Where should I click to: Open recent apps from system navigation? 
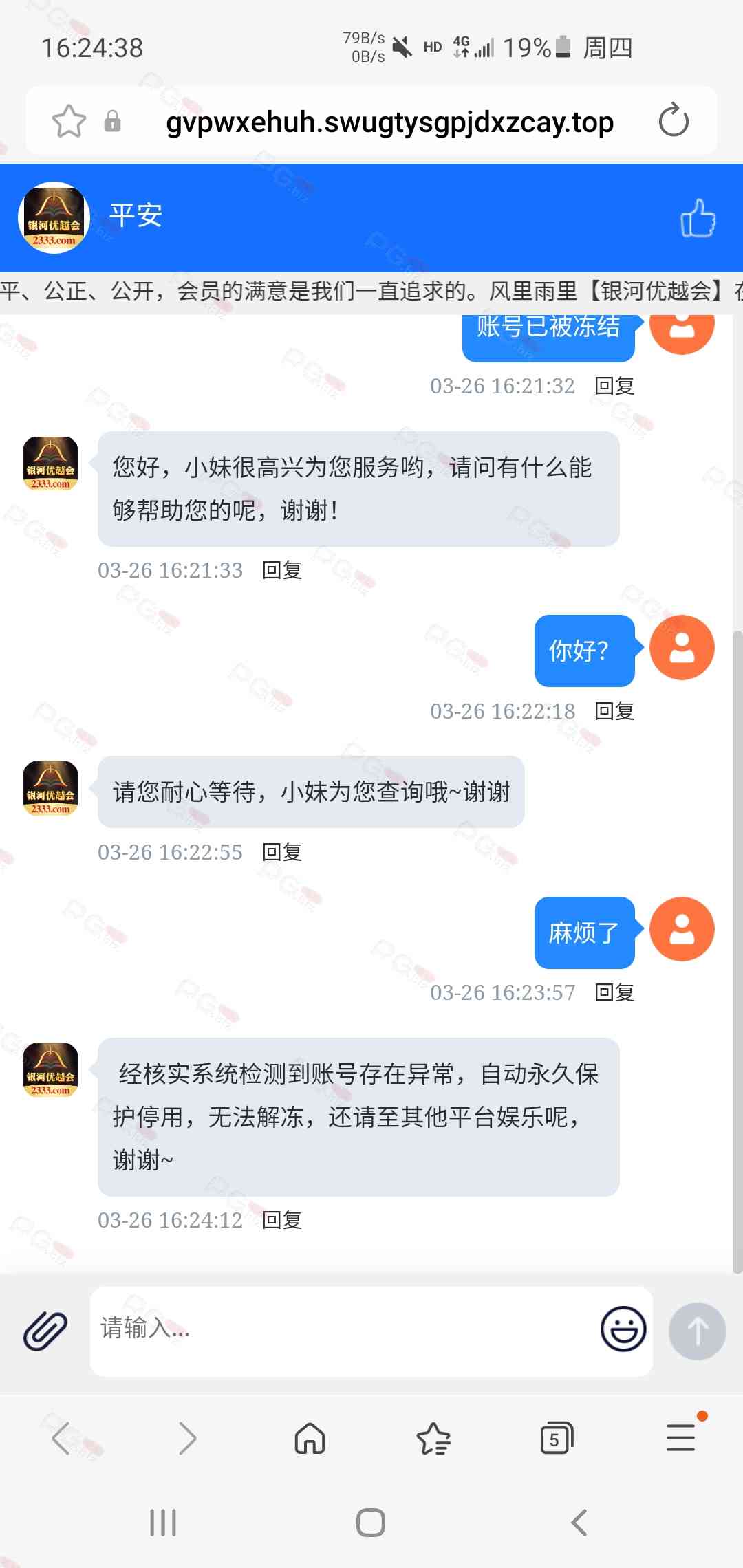click(163, 1523)
